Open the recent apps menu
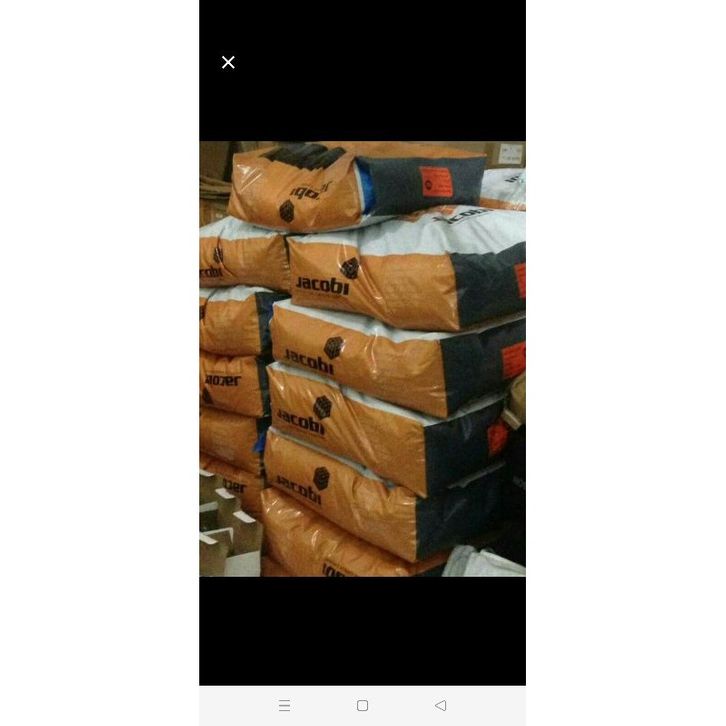This screenshot has height=726, width=726. pyautogui.click(x=284, y=705)
